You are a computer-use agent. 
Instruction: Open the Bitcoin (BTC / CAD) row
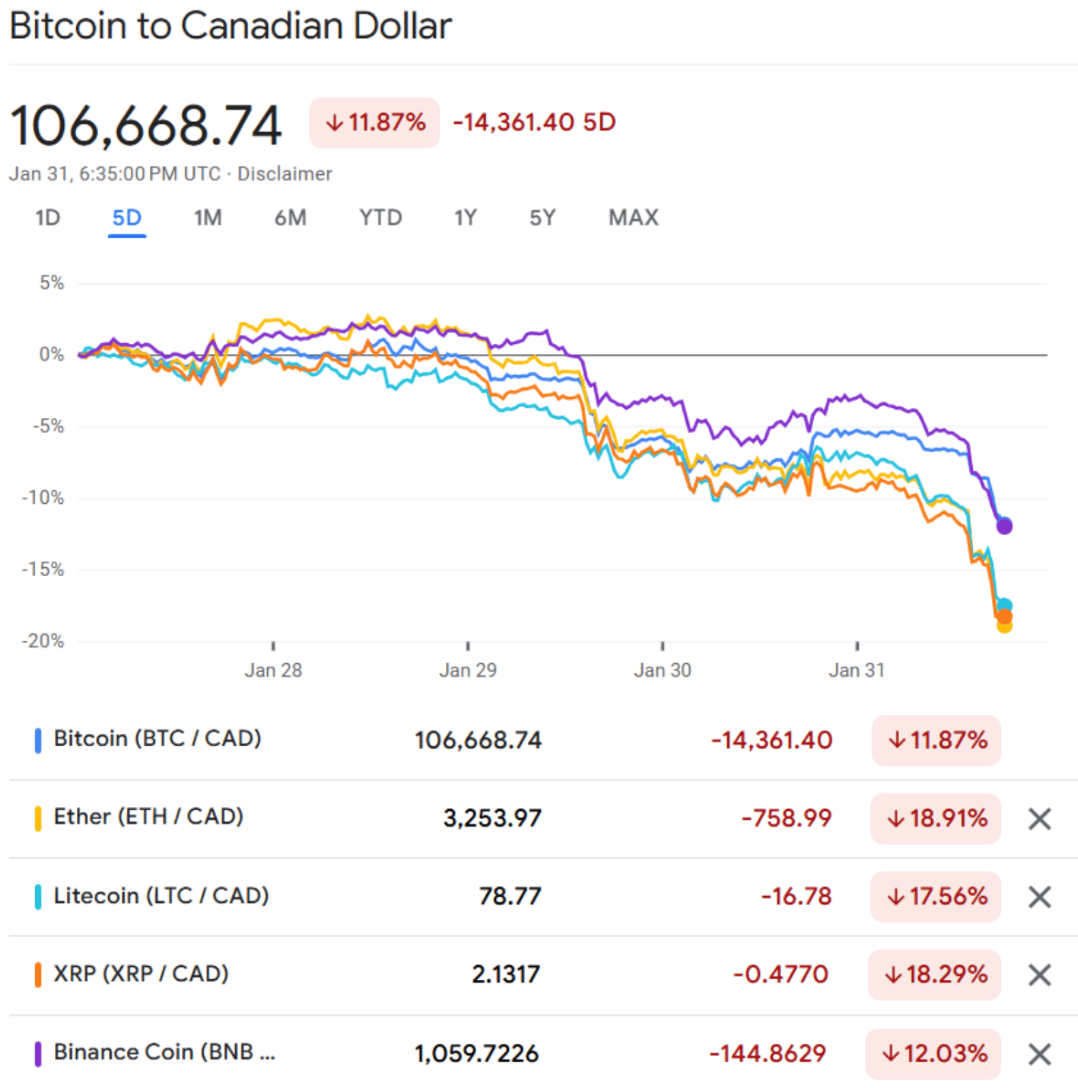pos(157,740)
